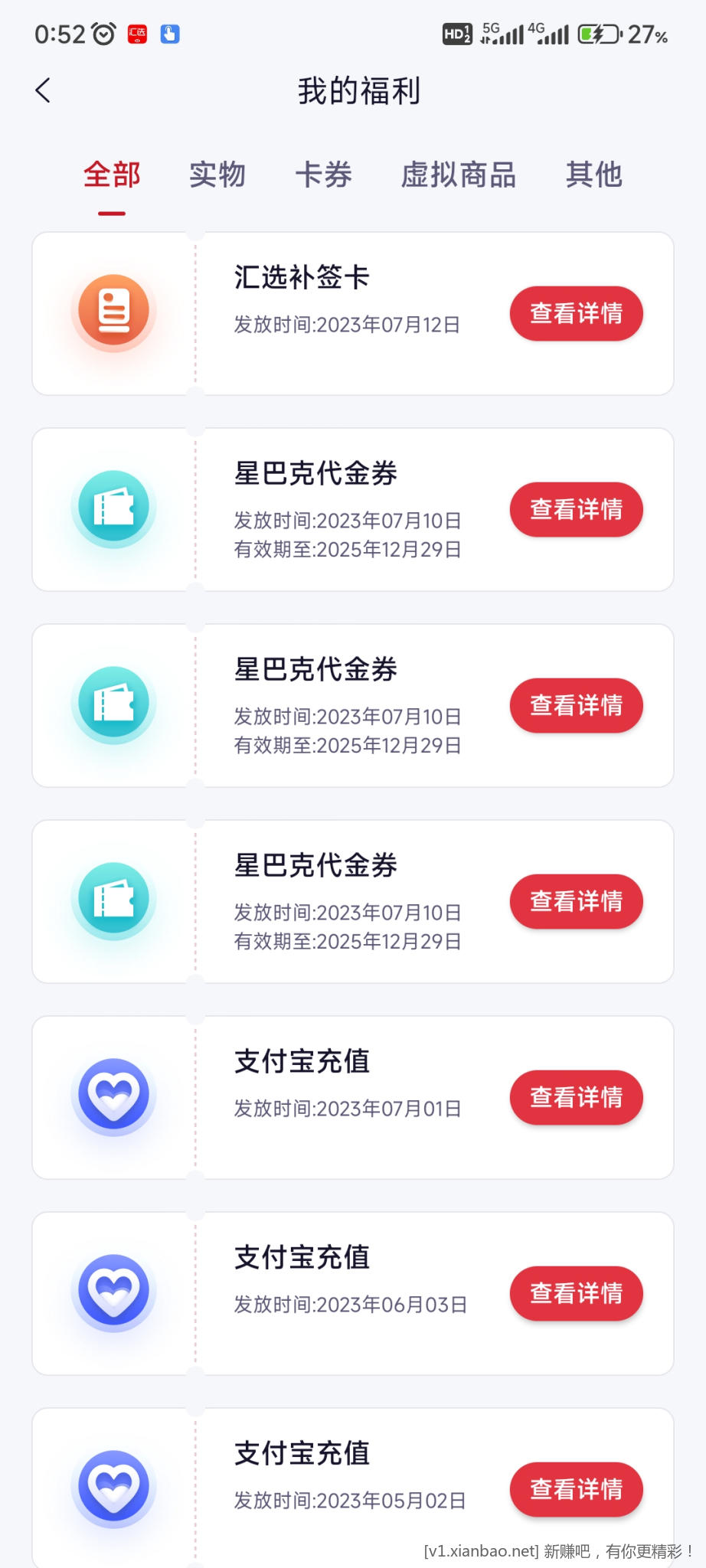Switch to the 卡券 tab
Image resolution: width=706 pixels, height=1568 pixels.
[324, 175]
